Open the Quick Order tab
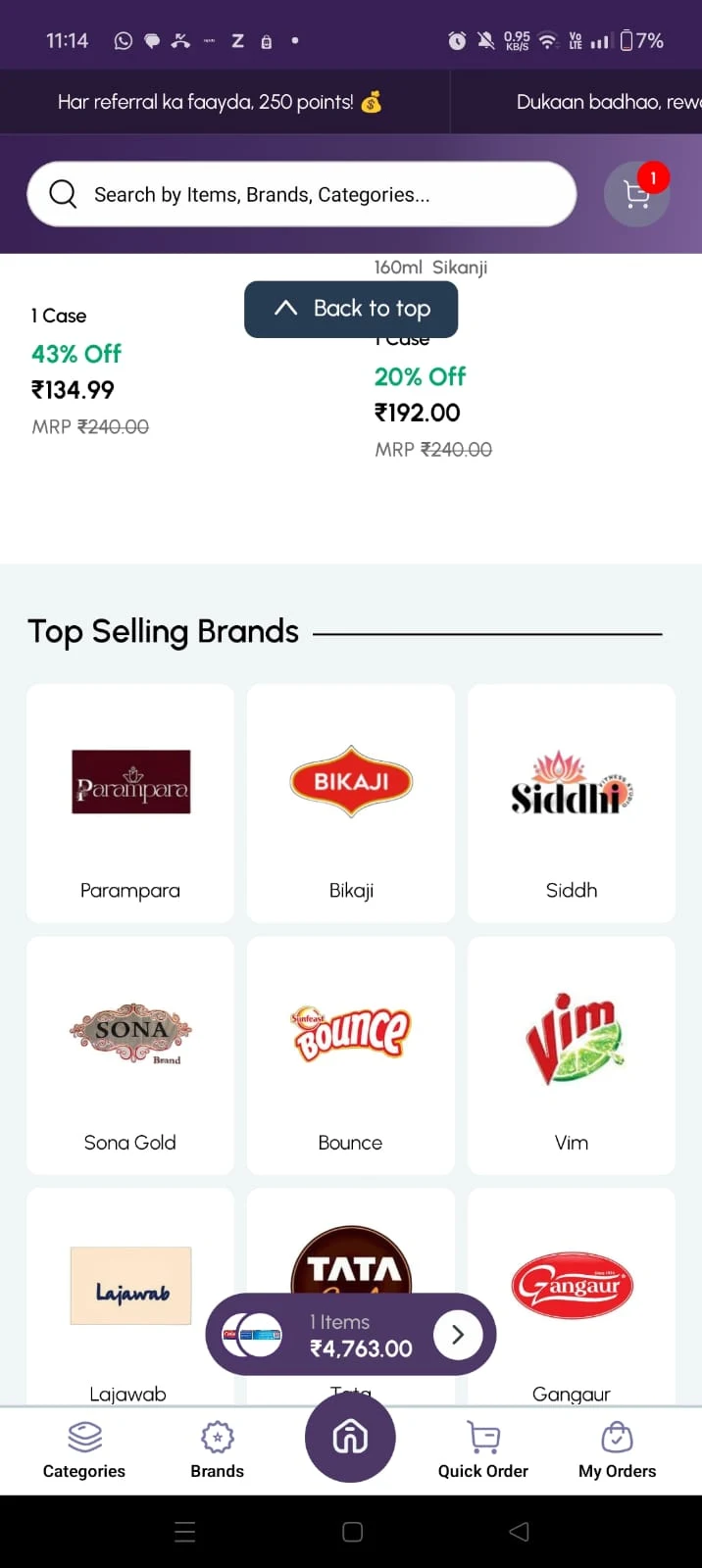This screenshot has width=702, height=1568. click(482, 1450)
